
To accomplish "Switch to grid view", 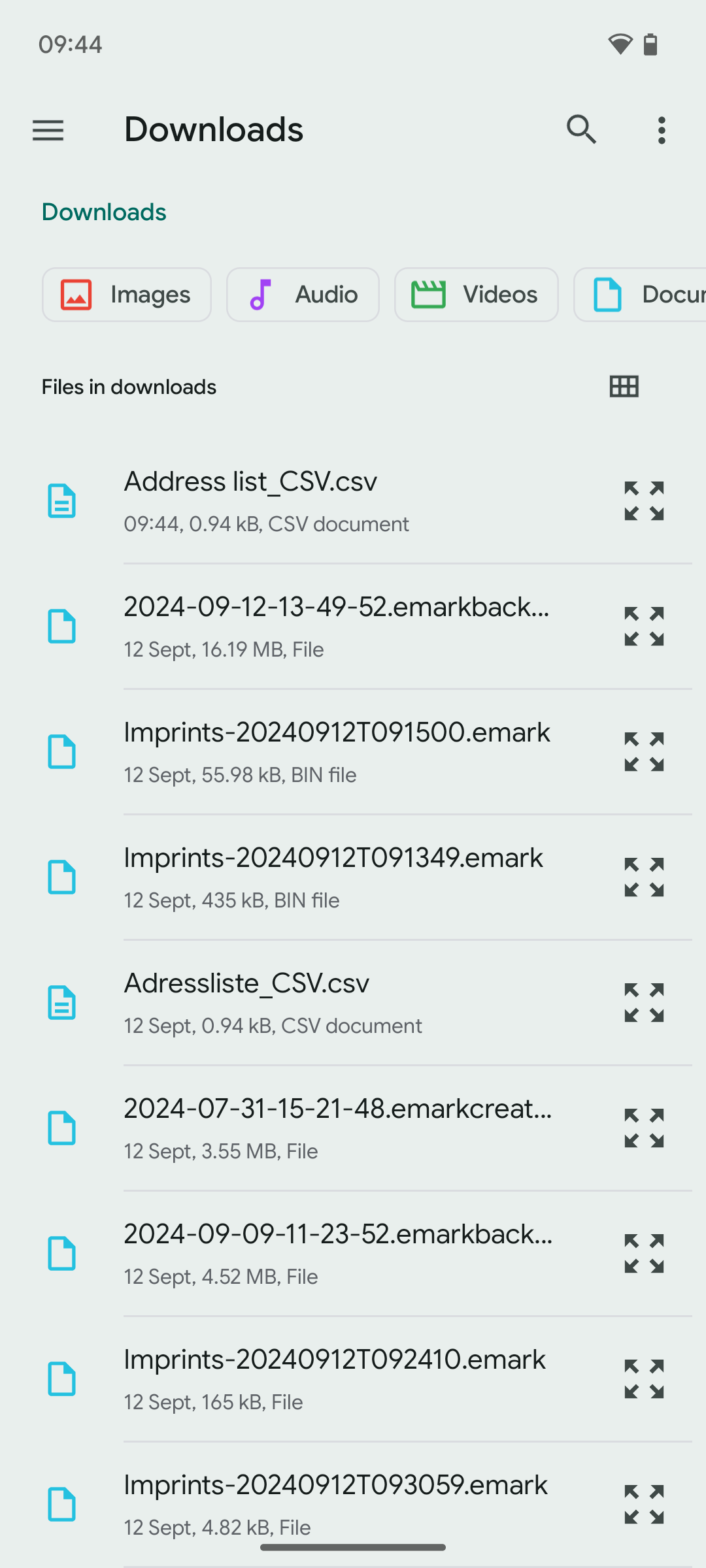I will (x=624, y=387).
